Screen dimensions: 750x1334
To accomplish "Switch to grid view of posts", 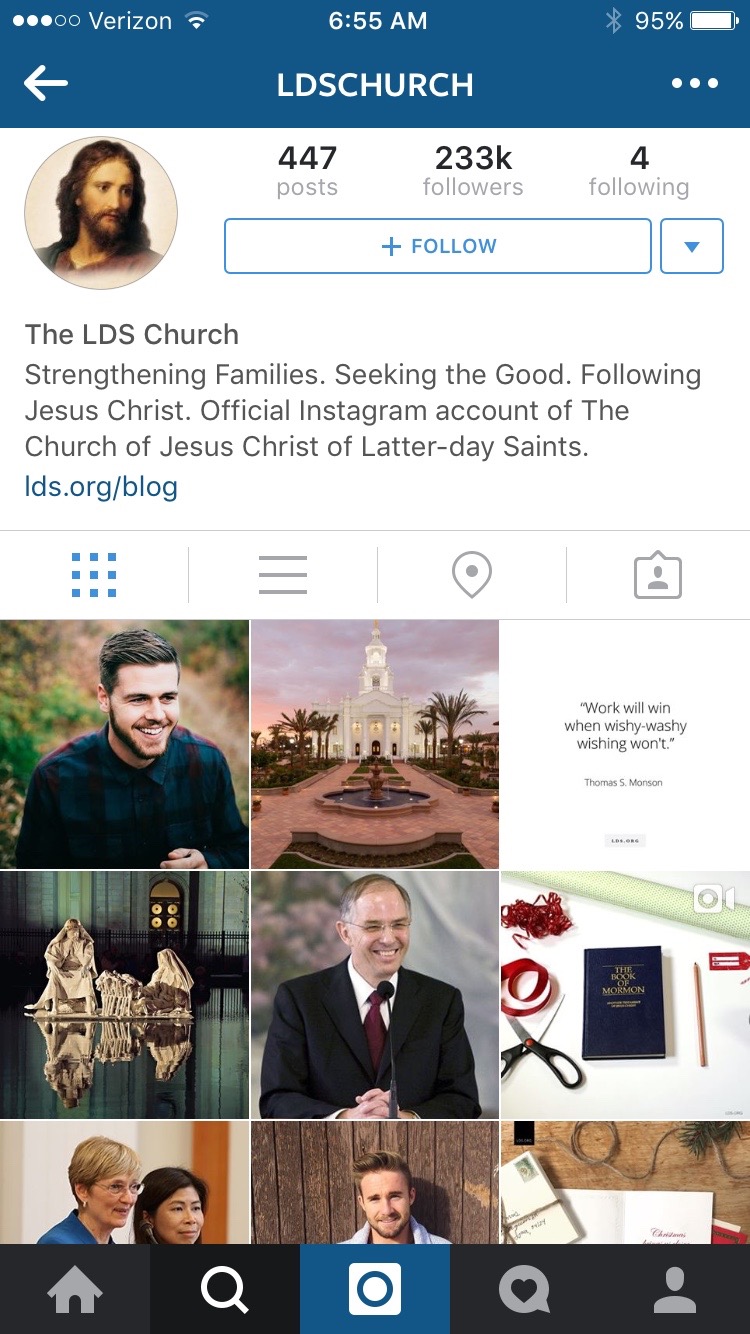I will pyautogui.click(x=94, y=575).
